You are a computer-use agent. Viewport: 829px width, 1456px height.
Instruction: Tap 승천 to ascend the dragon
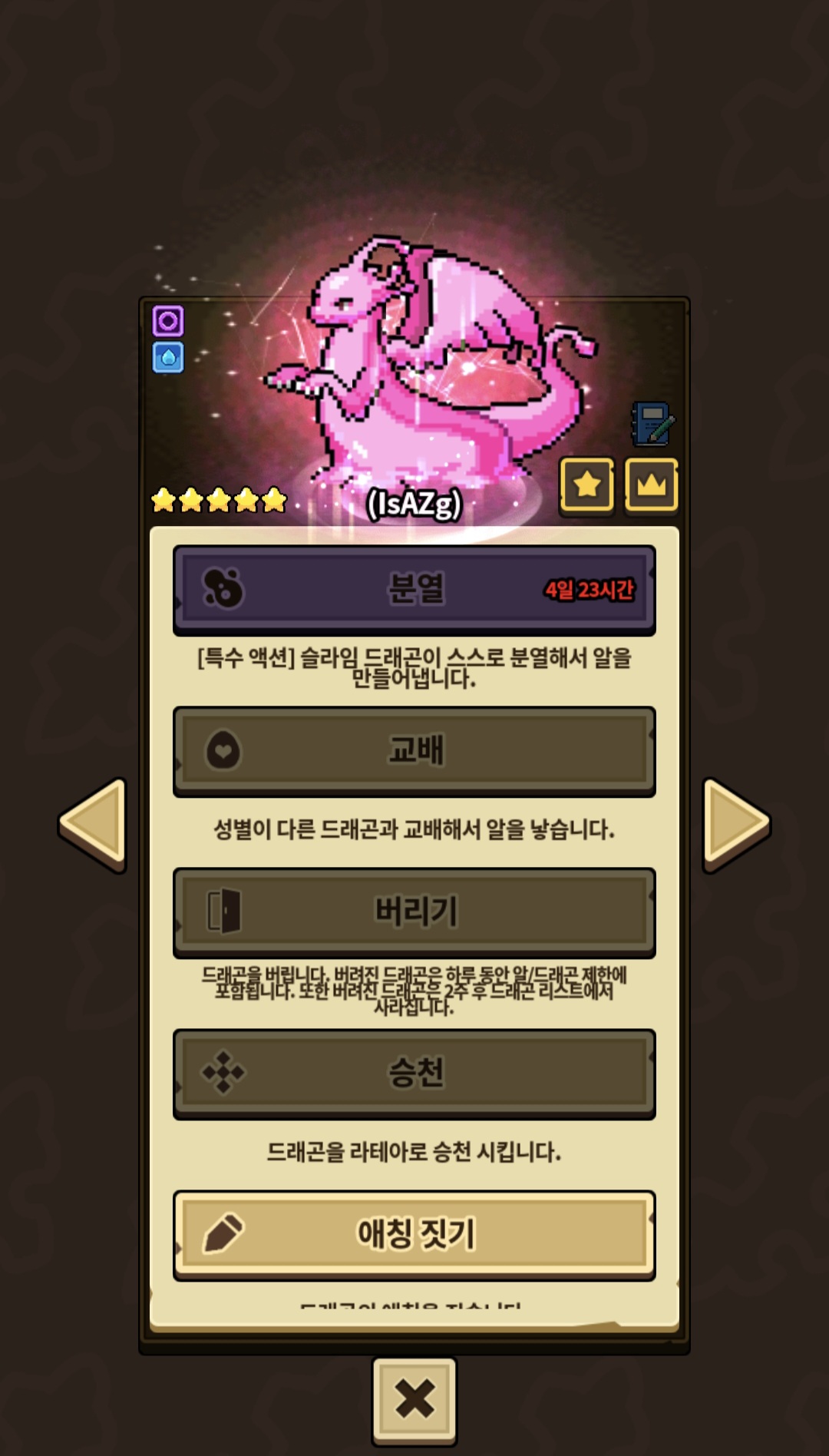[414, 1073]
